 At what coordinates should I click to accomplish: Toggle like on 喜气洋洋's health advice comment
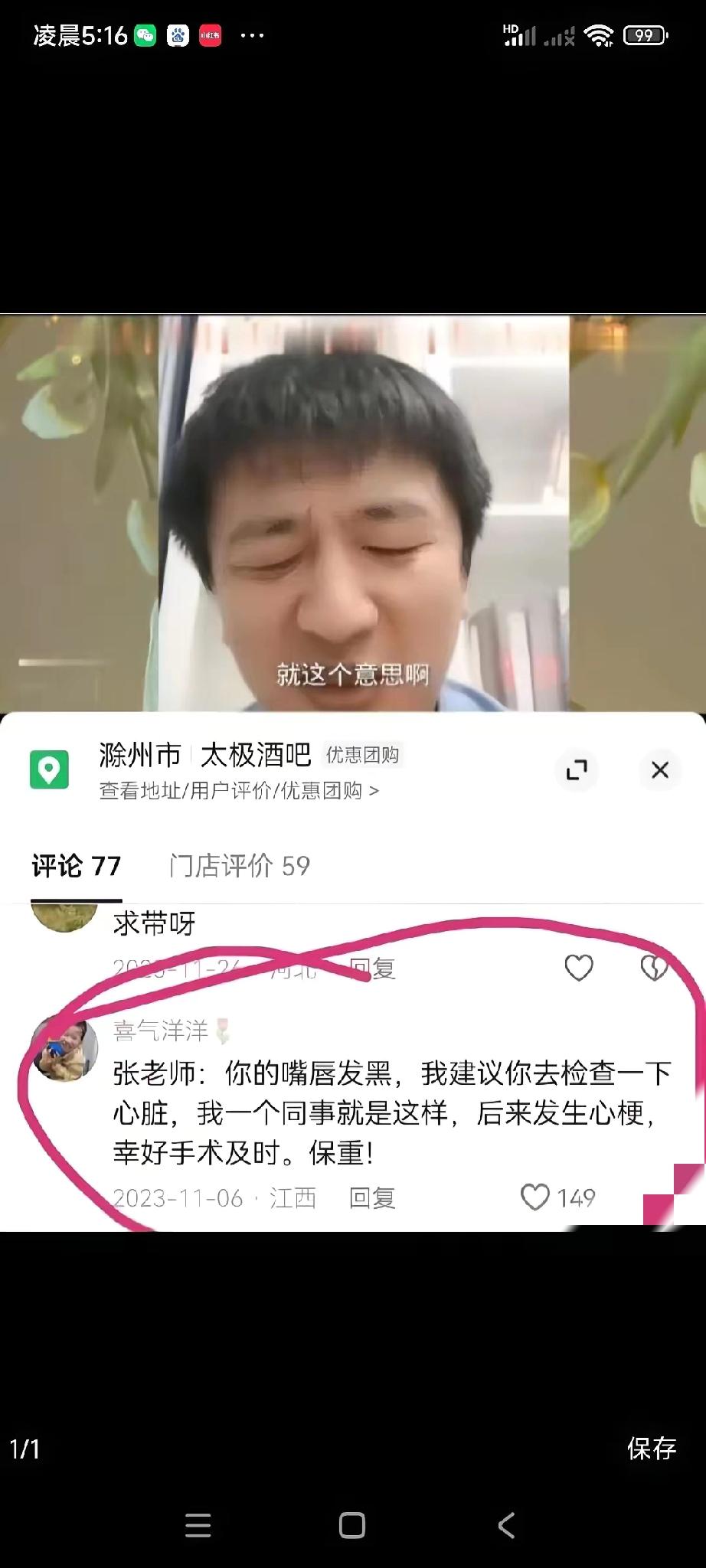(535, 1196)
